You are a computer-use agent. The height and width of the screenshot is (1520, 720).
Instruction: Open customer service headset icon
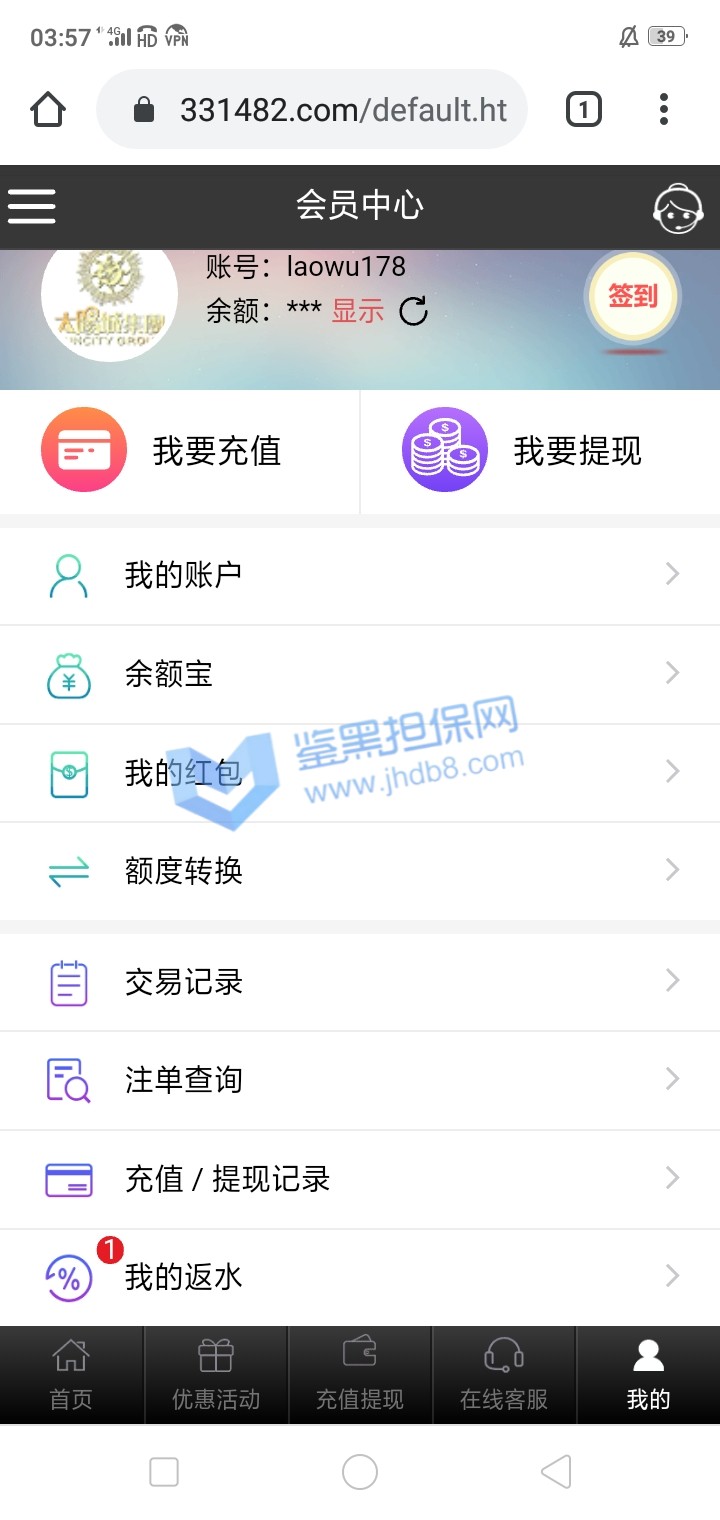point(677,208)
